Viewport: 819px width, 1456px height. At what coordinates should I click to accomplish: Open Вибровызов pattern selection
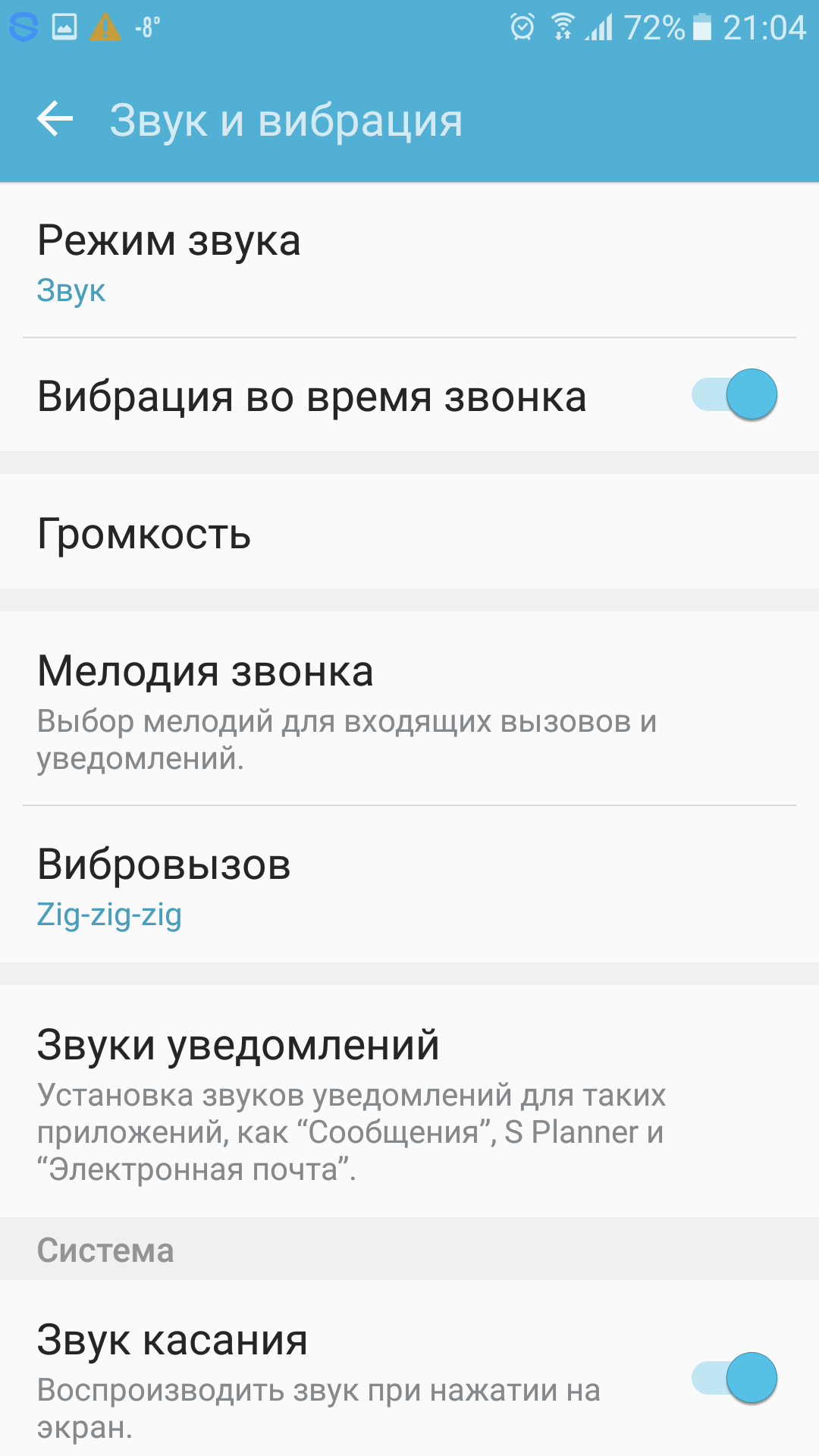(x=409, y=884)
